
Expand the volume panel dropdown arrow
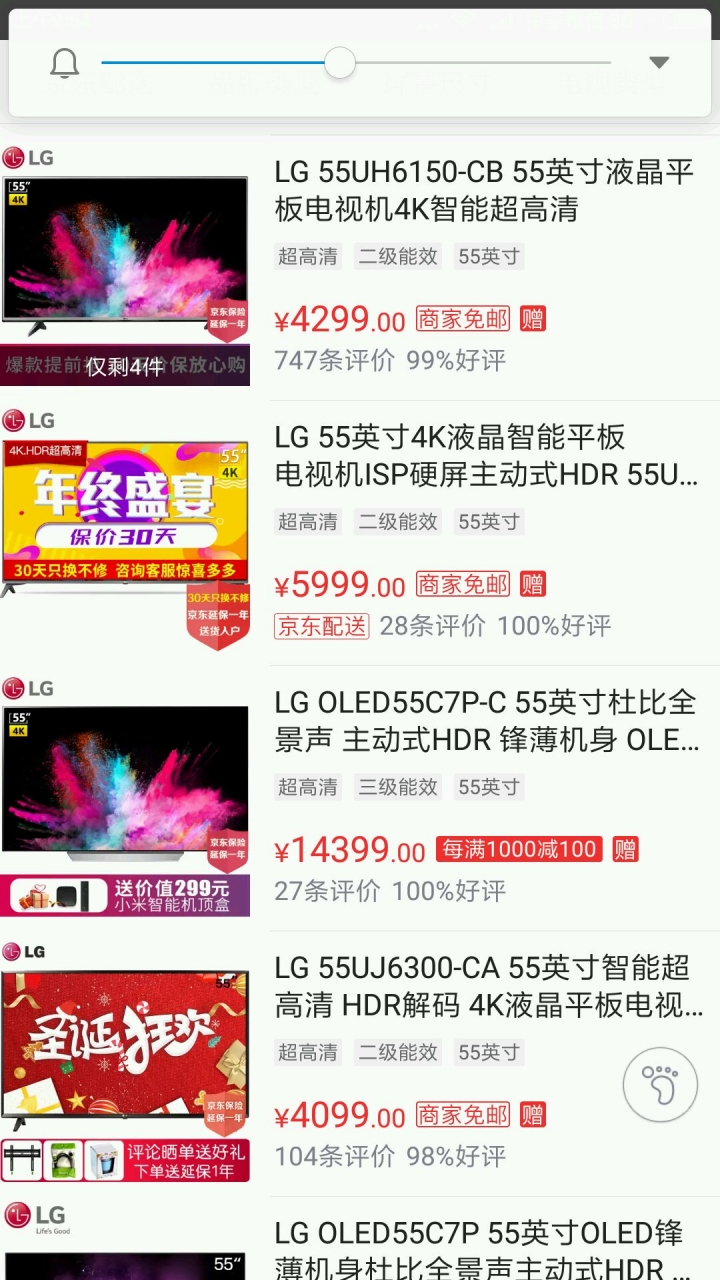tap(658, 63)
